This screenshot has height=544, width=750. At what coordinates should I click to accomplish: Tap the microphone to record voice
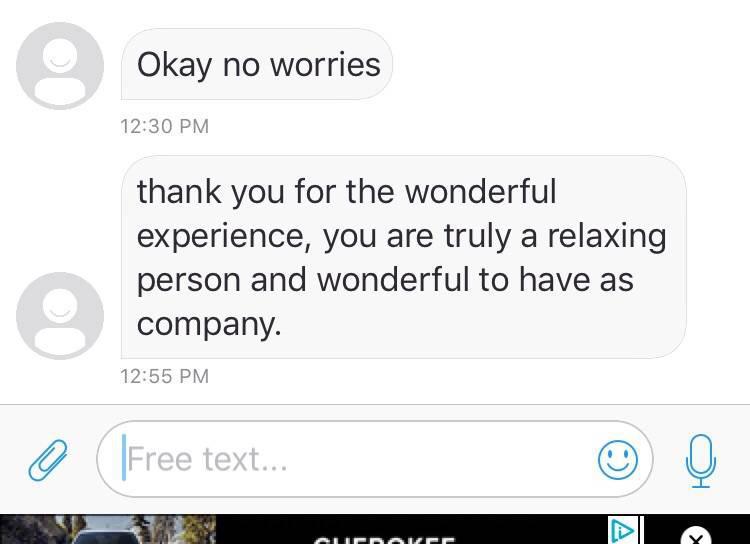tap(701, 460)
